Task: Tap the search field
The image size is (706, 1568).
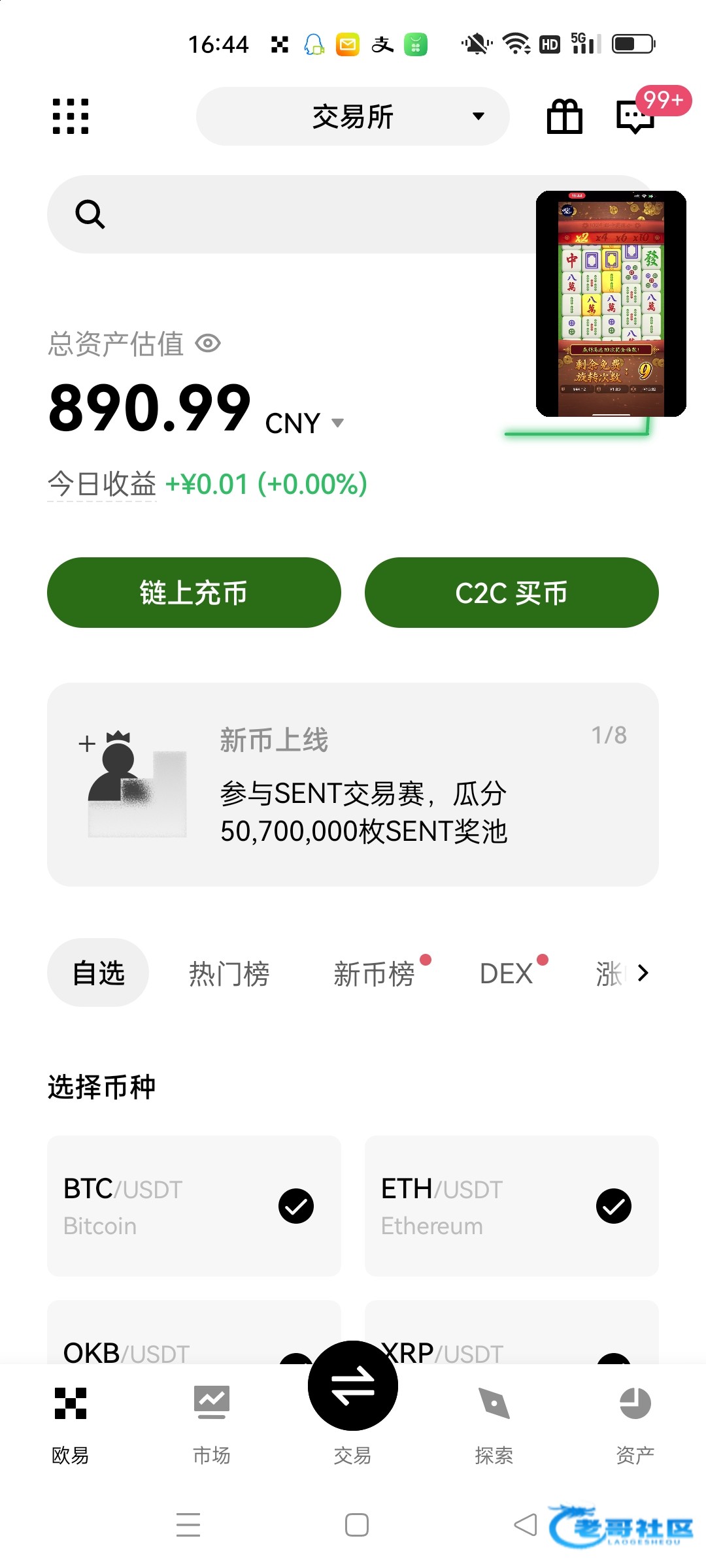Action: 288,214
